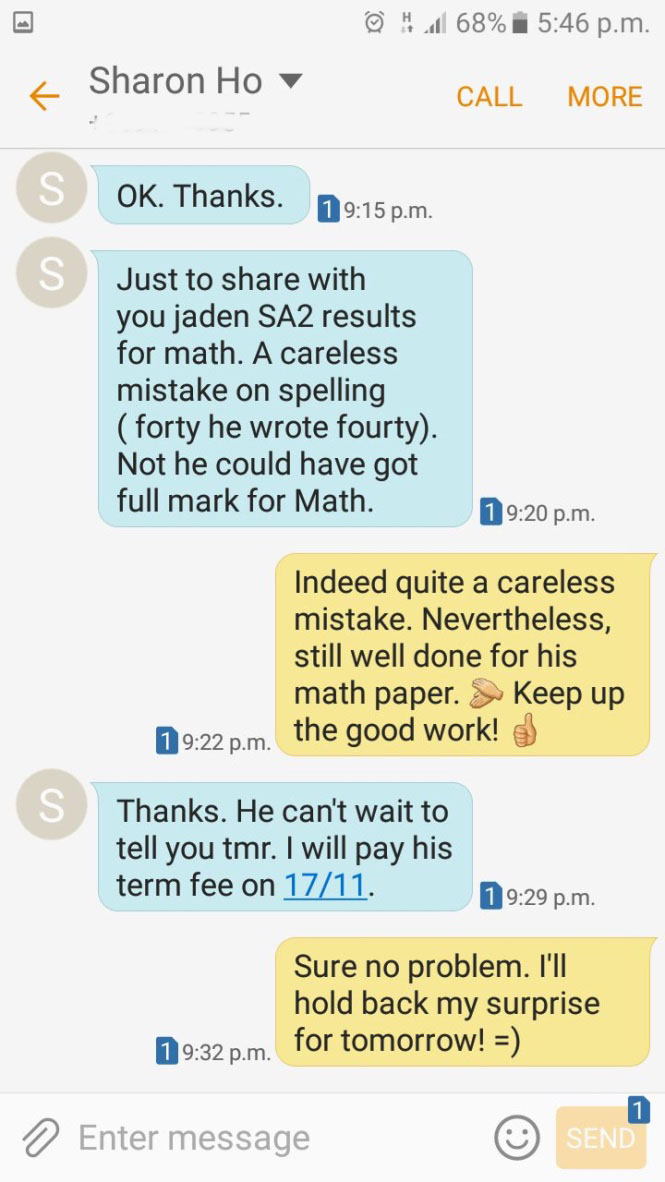665x1182 pixels.
Task: Expand the Sharon Ho contact dropdown
Action: pos(289,80)
